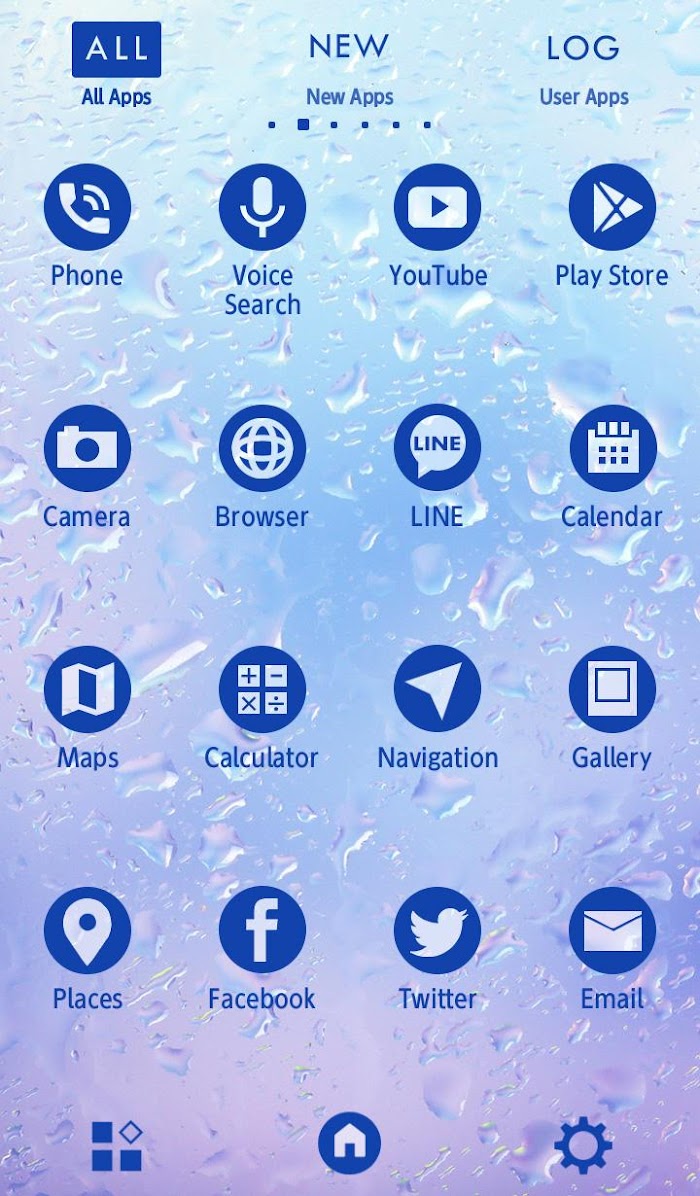This screenshot has height=1196, width=700.
Task: Tap the home button in the bottom bar
Action: tap(349, 1143)
